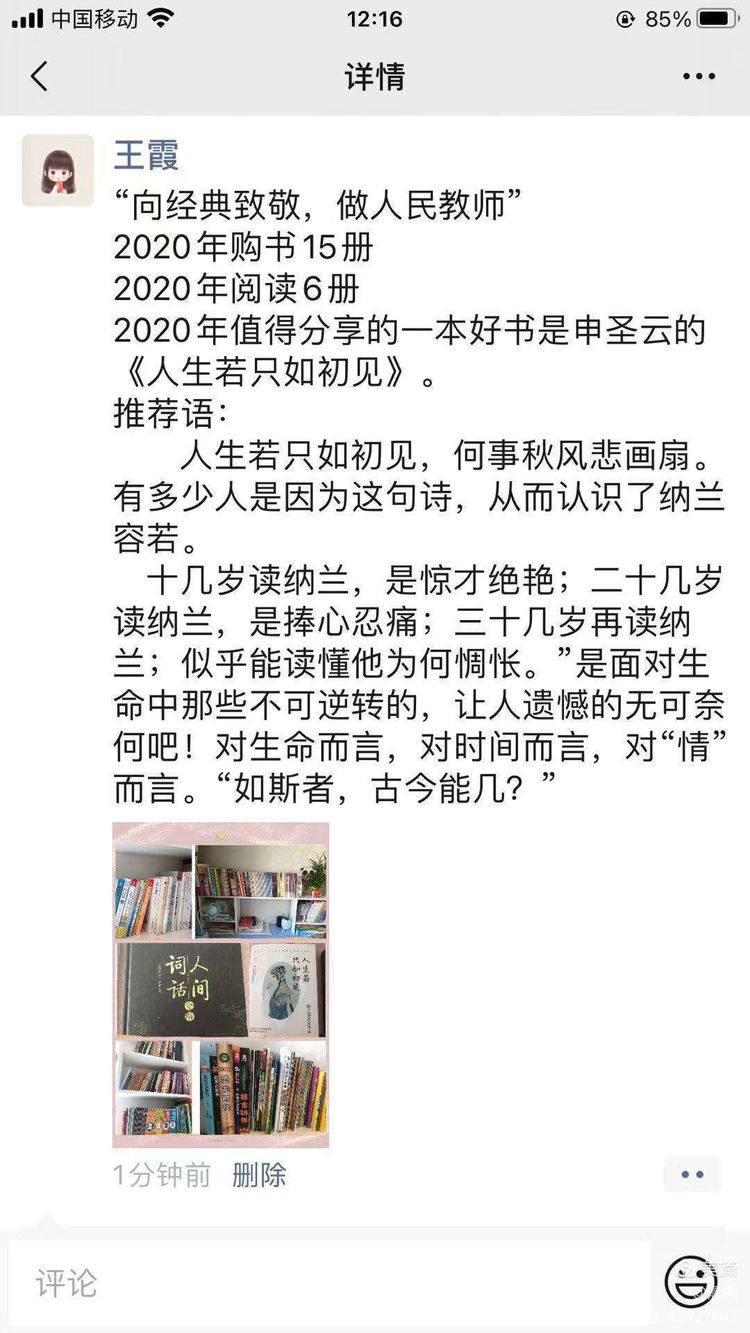Open the three-dot overflow menu

click(x=699, y=77)
